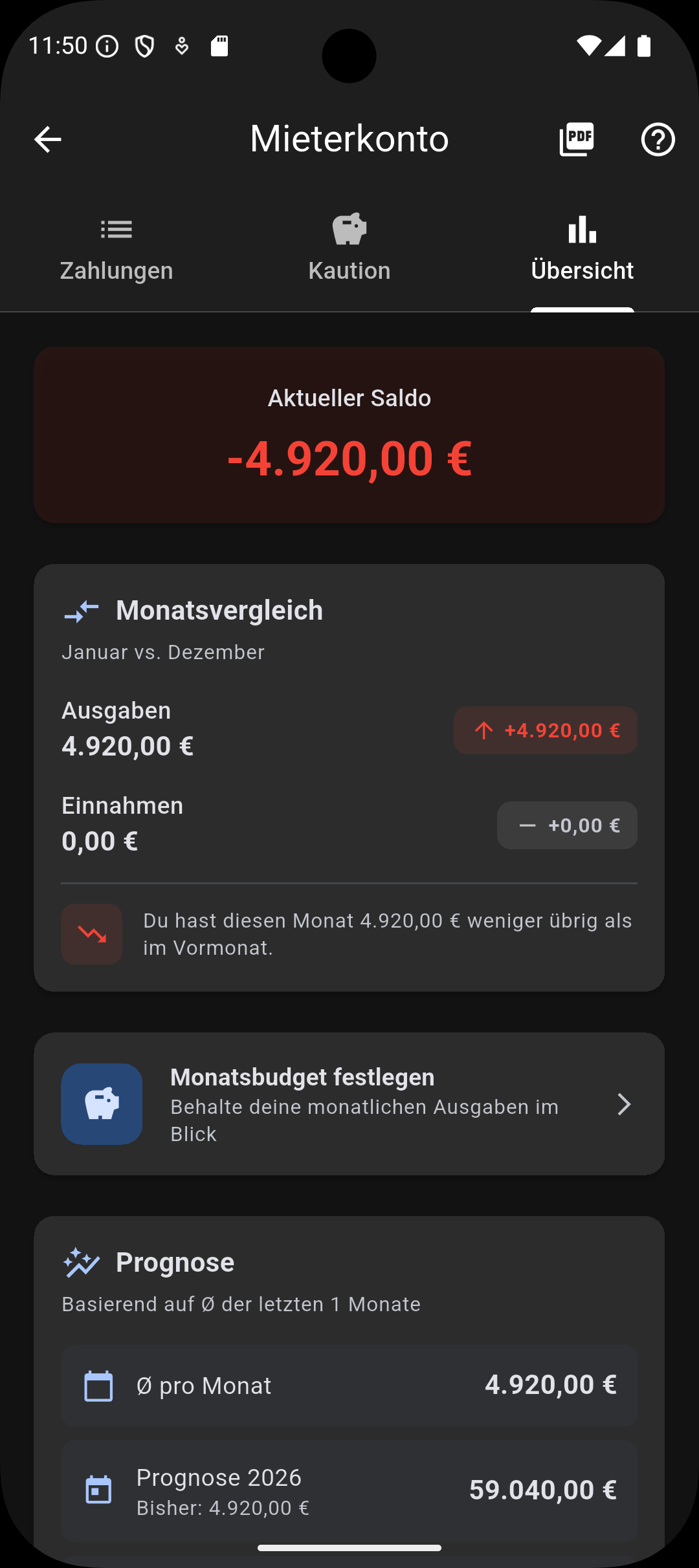The image size is (699, 1568).
Task: Tap the back arrow in the header
Action: coord(47,138)
